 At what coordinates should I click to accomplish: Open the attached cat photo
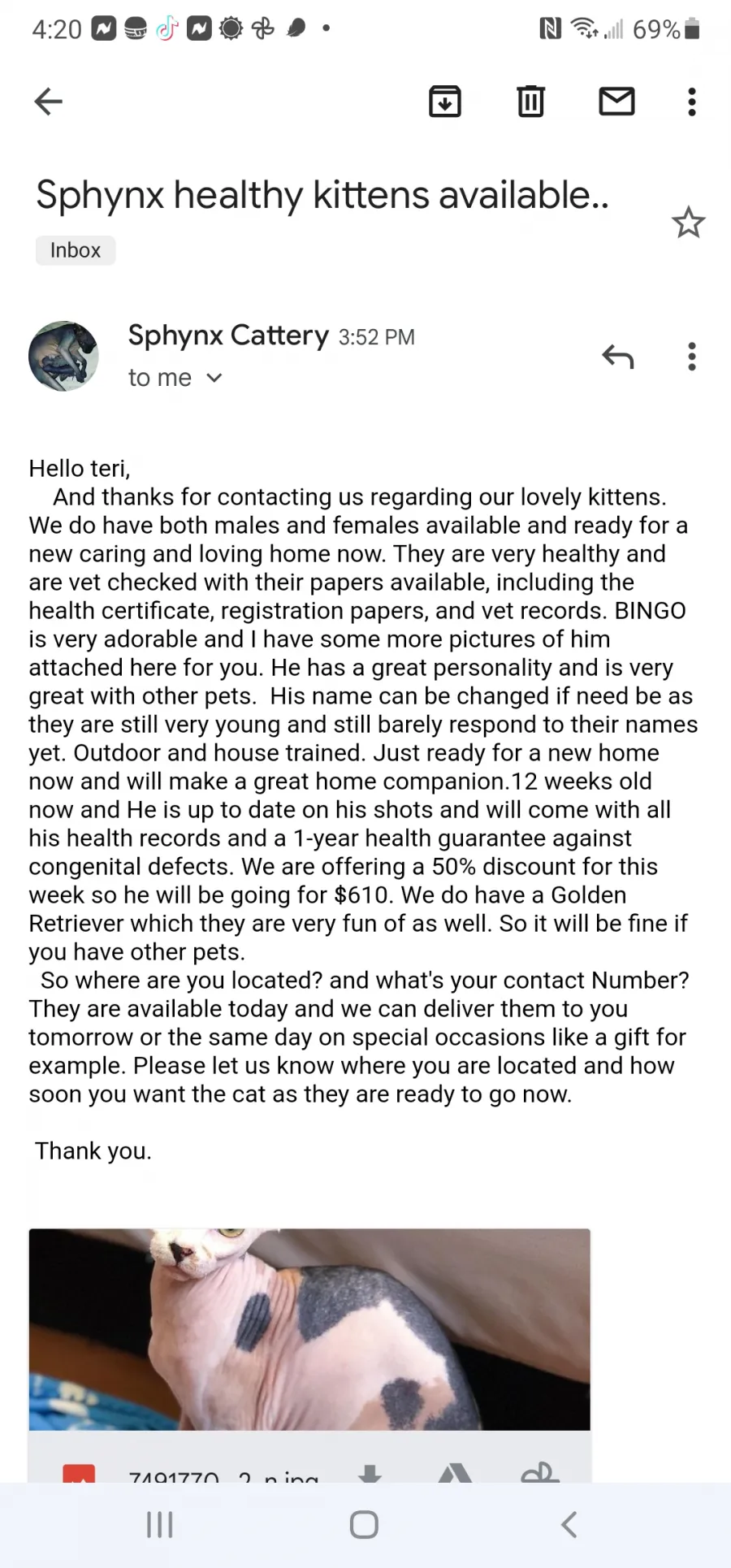[309, 1329]
